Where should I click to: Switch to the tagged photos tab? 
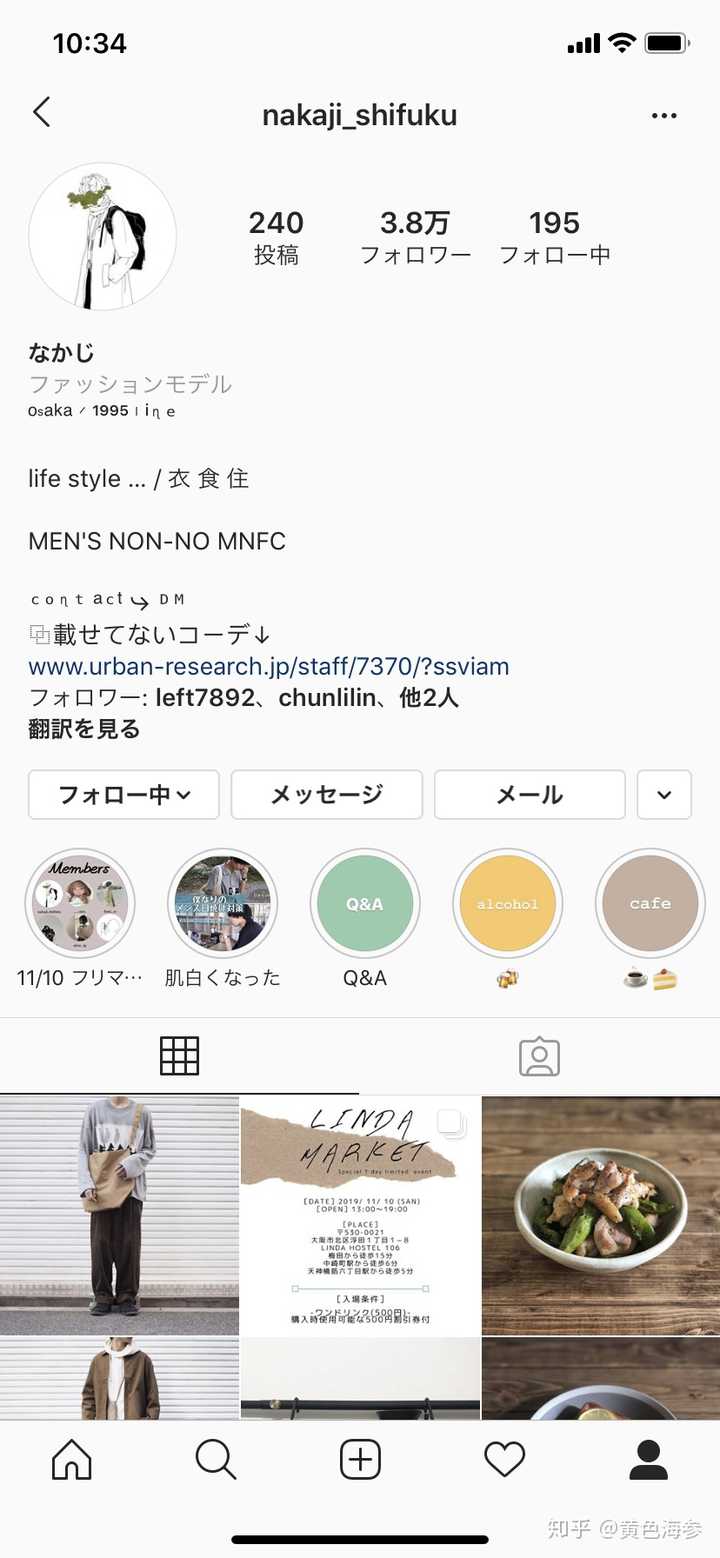click(539, 1056)
